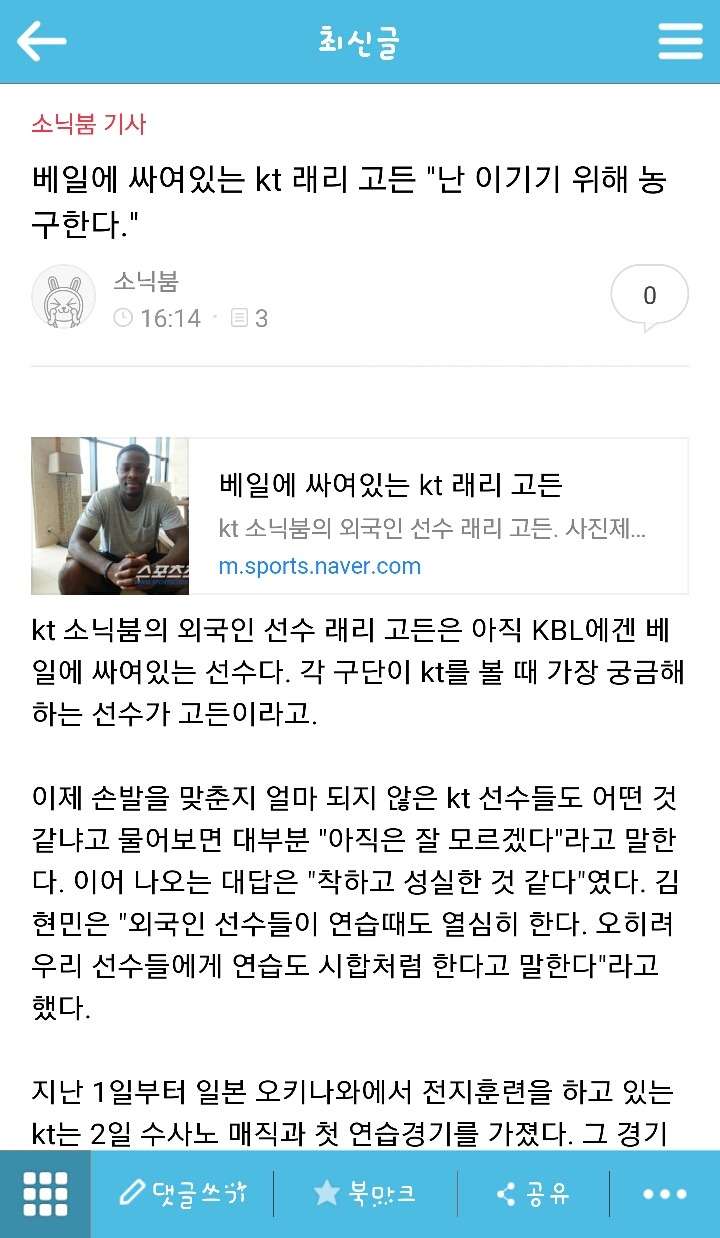The height and width of the screenshot is (1238, 720).
Task: Write a comment with 댓글쓰기
Action: pos(182,1194)
